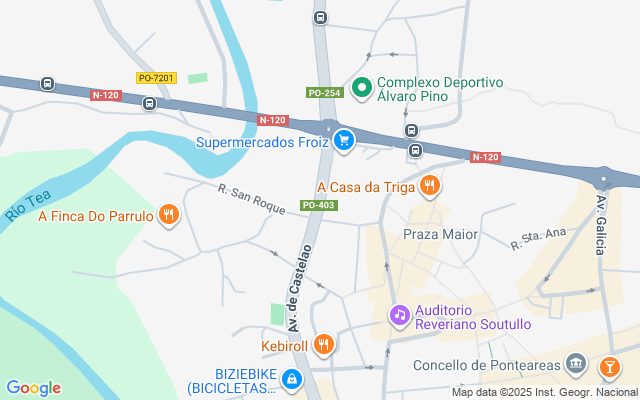Select the Concello de Ponteareas marker
The width and height of the screenshot is (640, 400).
tap(574, 364)
